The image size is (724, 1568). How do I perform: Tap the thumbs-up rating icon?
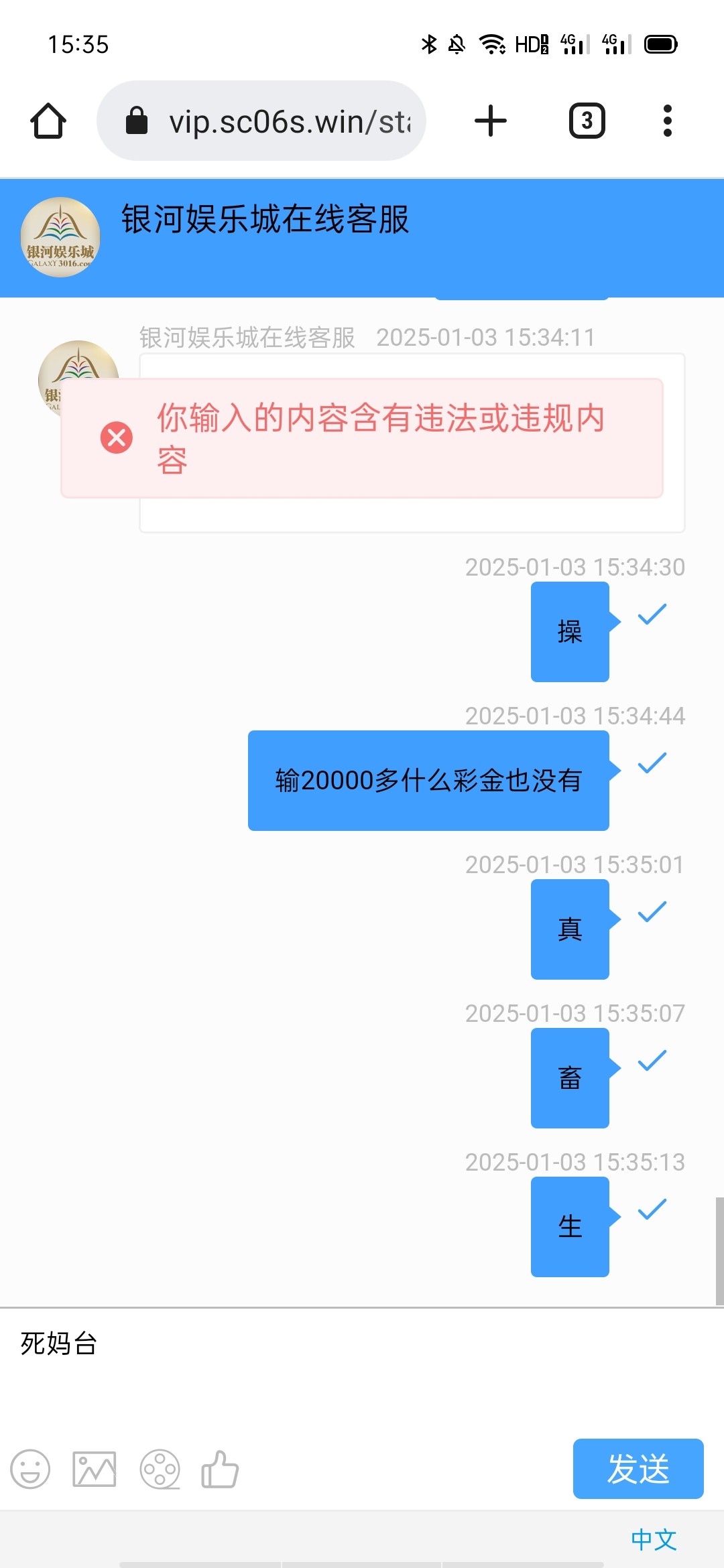220,1469
